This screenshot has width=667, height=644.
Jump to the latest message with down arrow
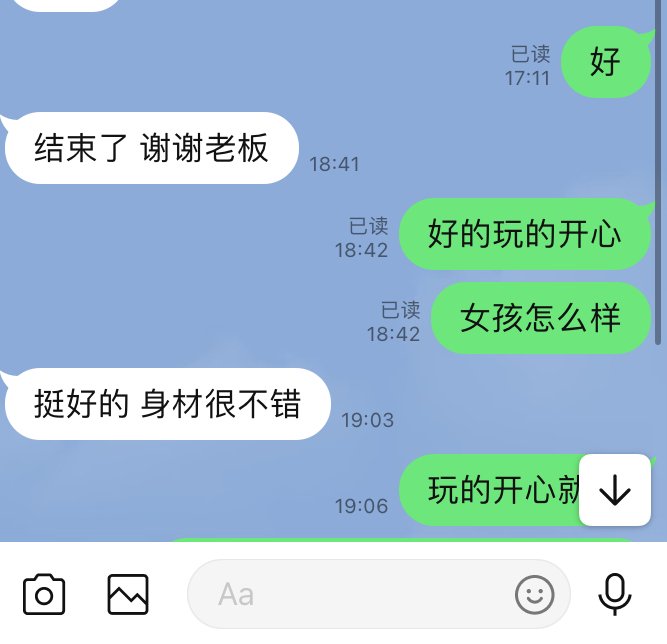pyautogui.click(x=614, y=490)
